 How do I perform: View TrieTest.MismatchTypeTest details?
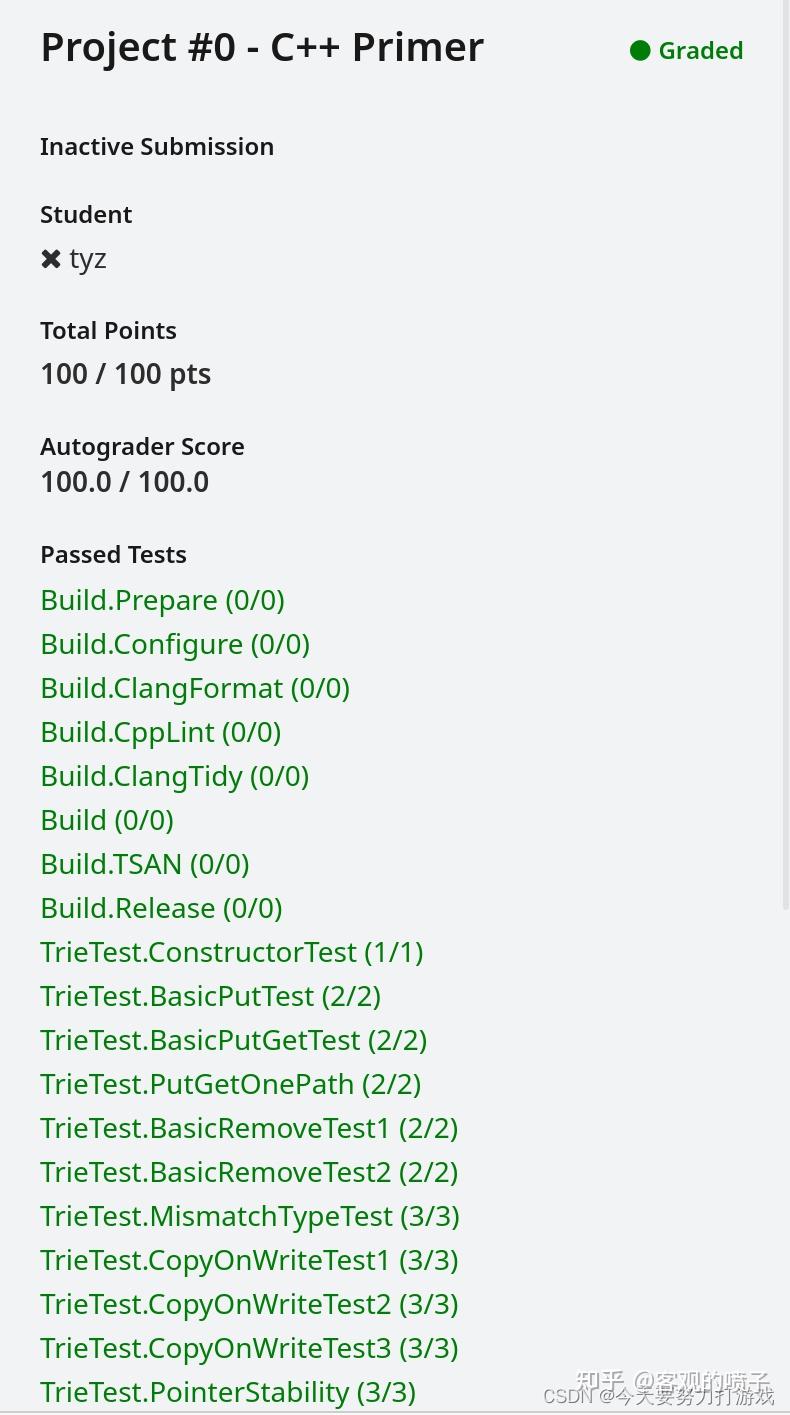250,1216
